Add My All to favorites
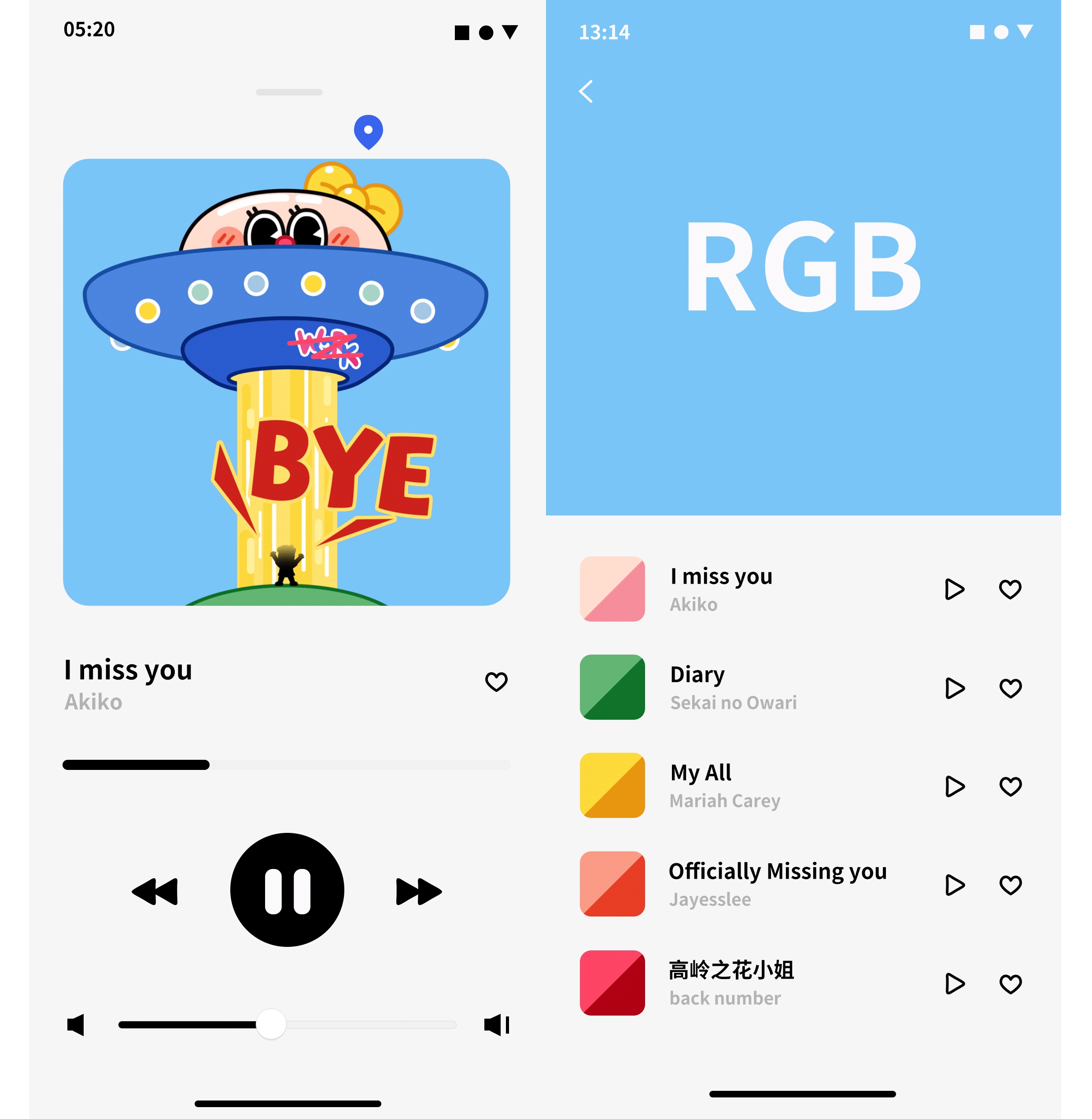 click(x=1010, y=787)
